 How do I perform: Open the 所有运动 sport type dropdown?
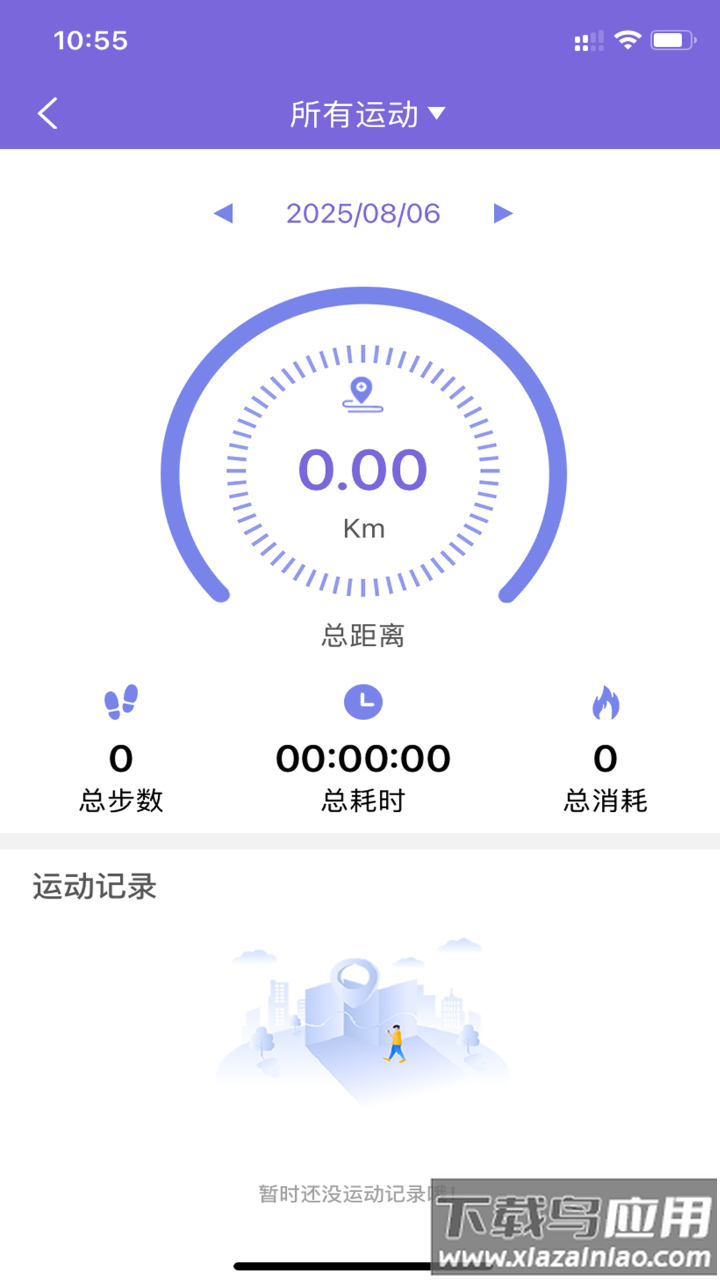click(437, 114)
